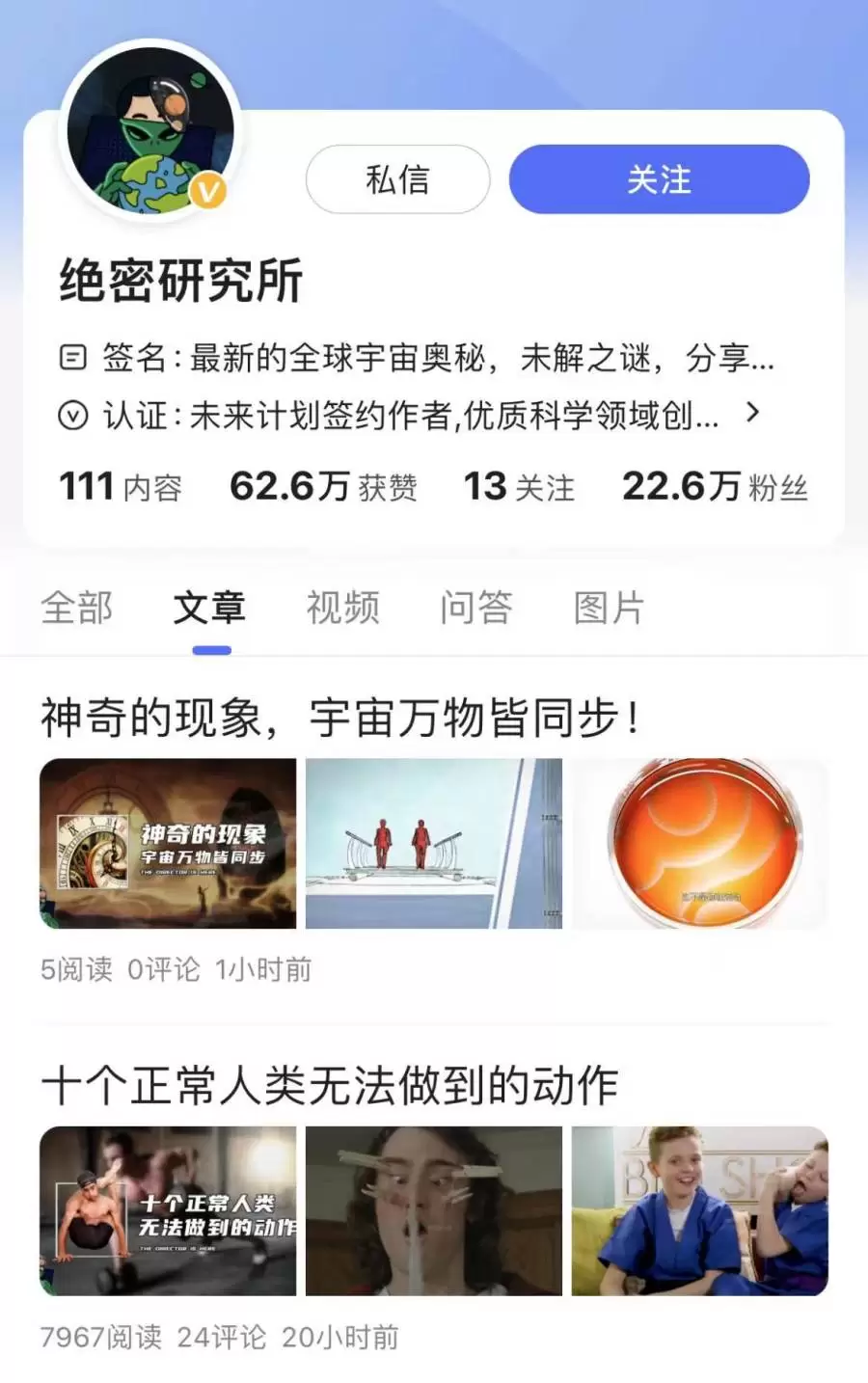868x1383 pixels.
Task: Open the 问答 tab
Action: pos(475,608)
